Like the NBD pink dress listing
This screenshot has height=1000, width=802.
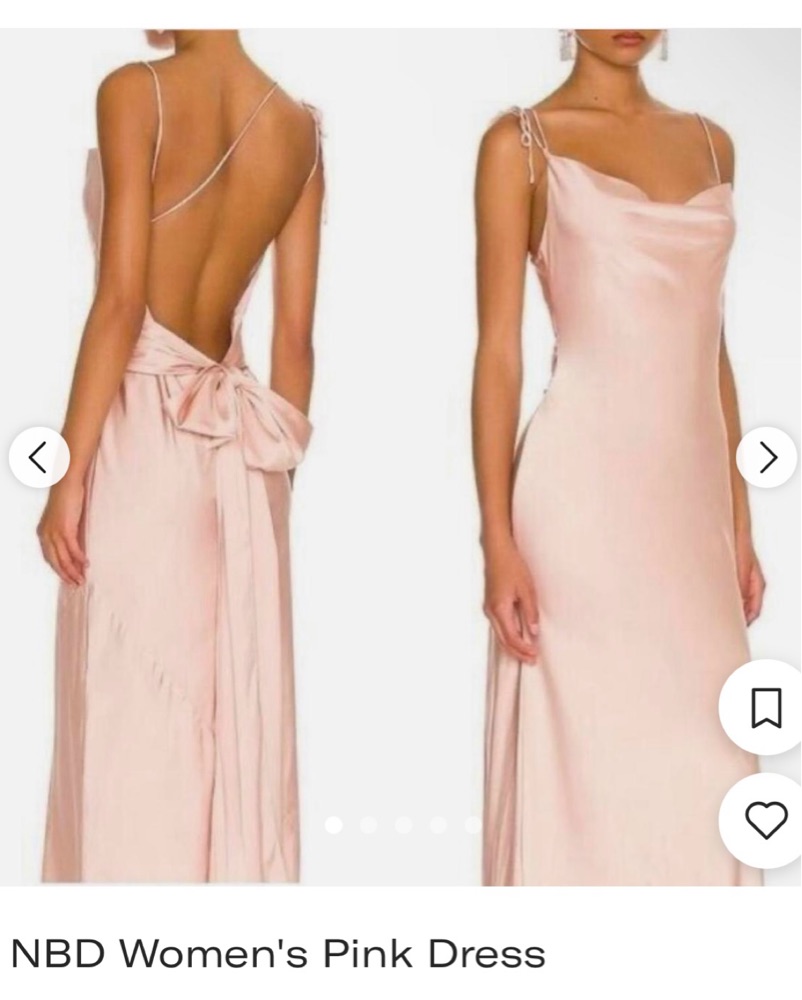(x=766, y=820)
